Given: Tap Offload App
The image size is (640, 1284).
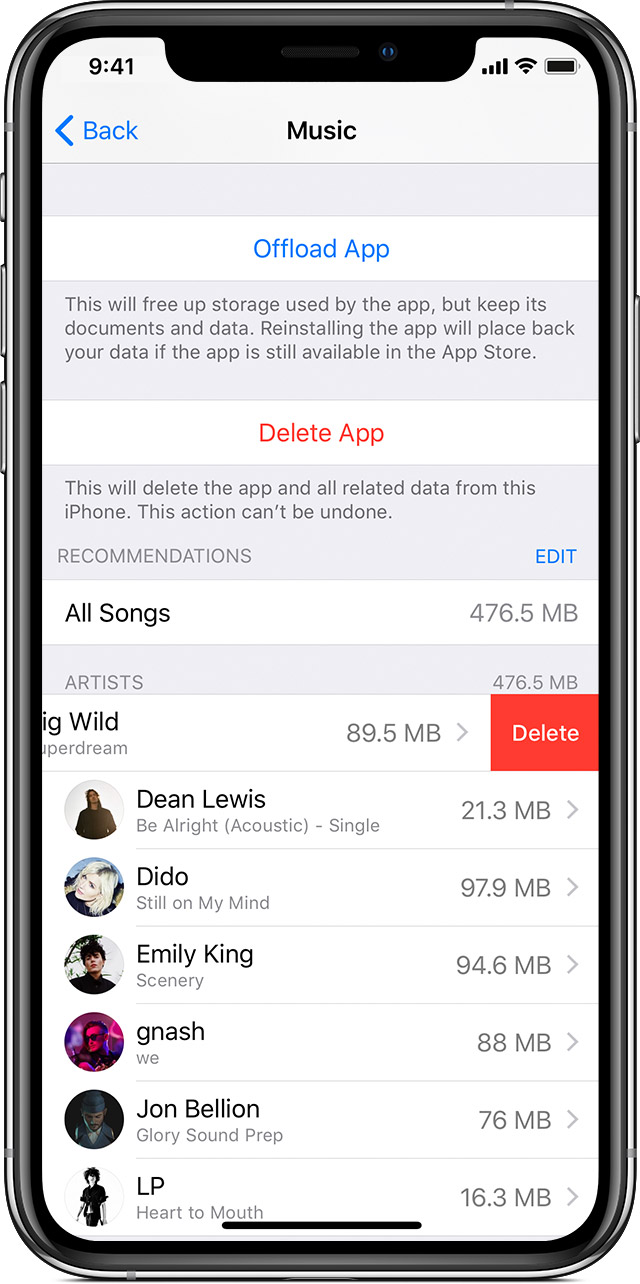Looking at the screenshot, I should pos(321,248).
